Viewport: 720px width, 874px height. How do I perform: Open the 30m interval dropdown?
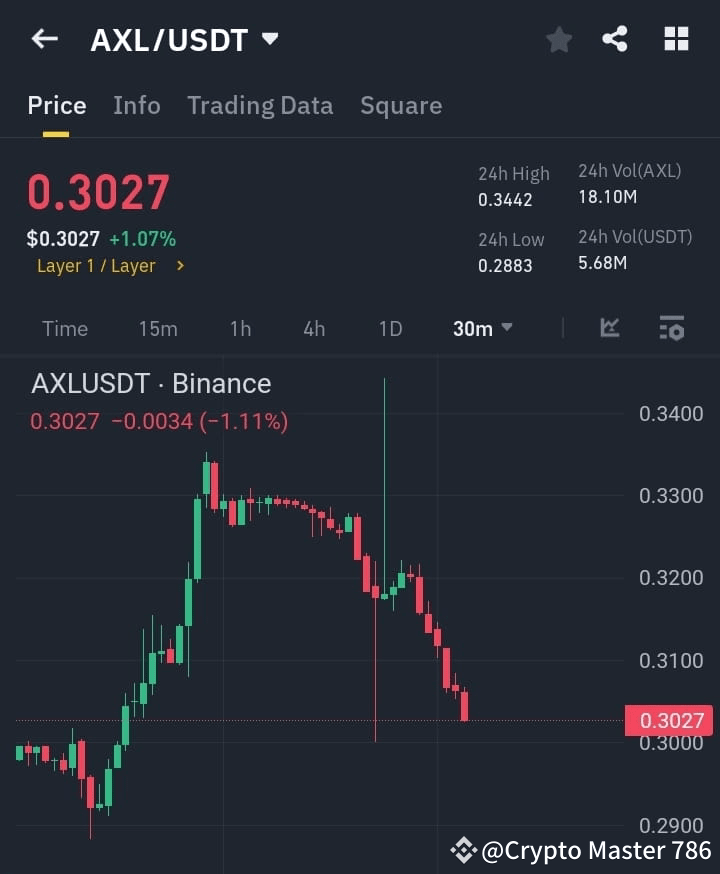click(x=482, y=328)
